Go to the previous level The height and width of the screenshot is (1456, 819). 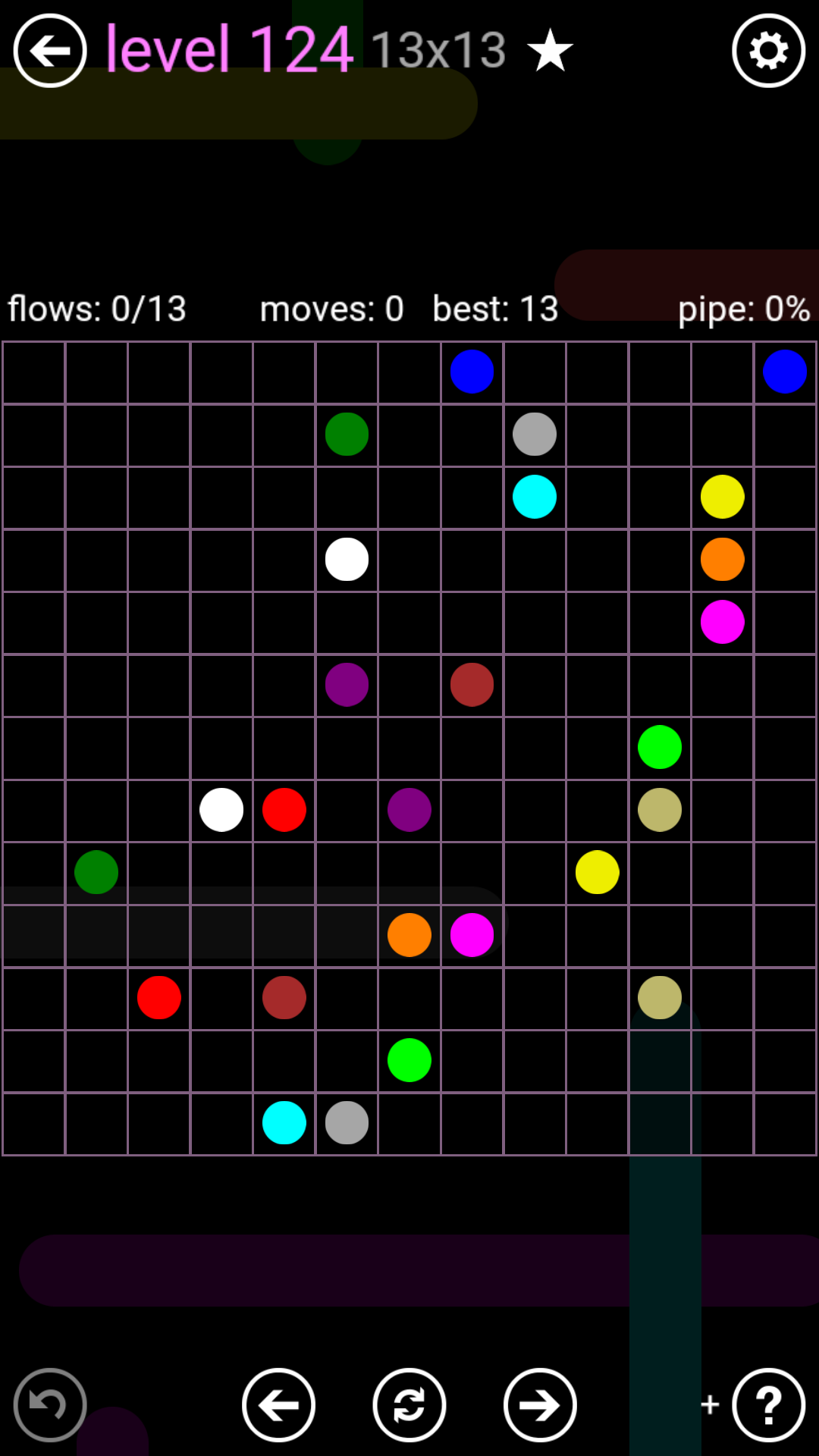[x=278, y=1405]
